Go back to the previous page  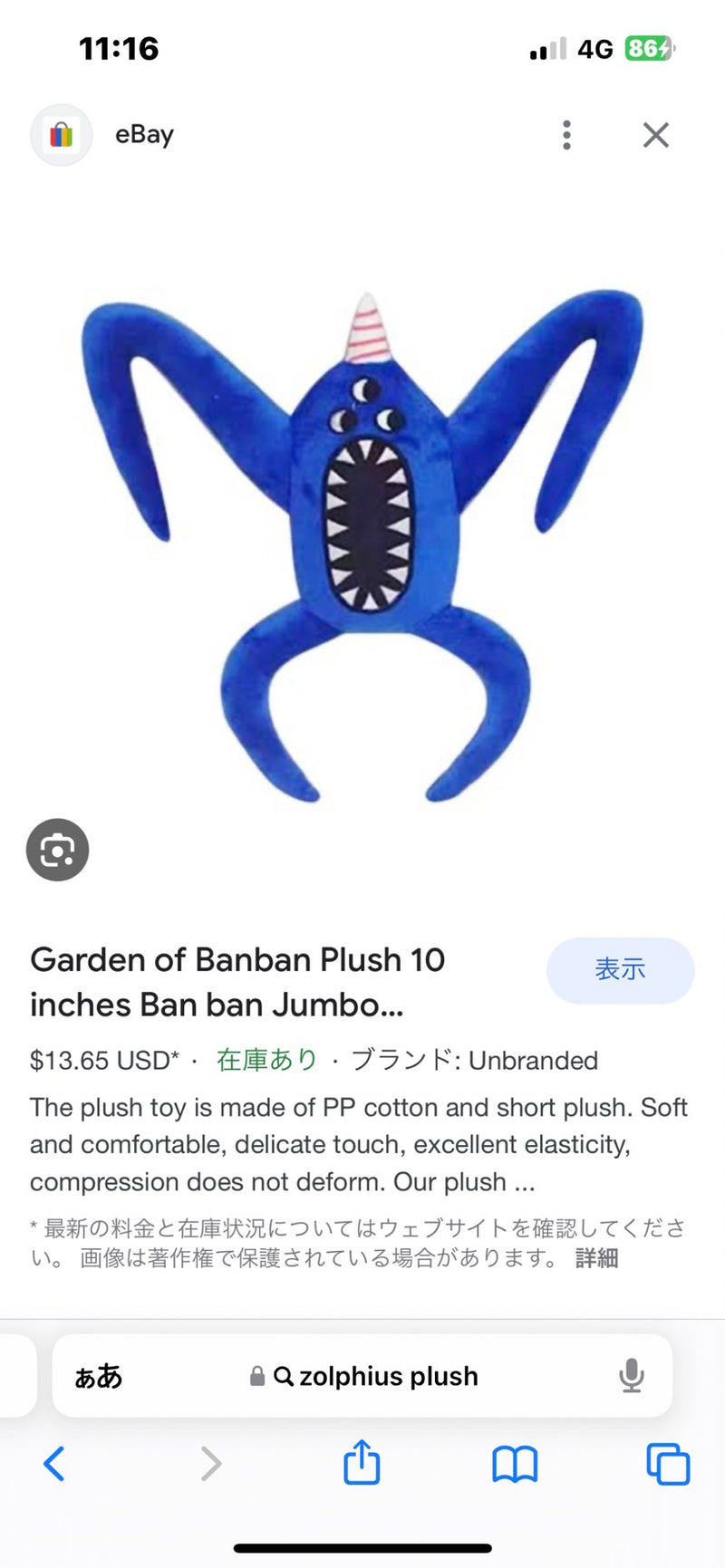(x=54, y=1463)
